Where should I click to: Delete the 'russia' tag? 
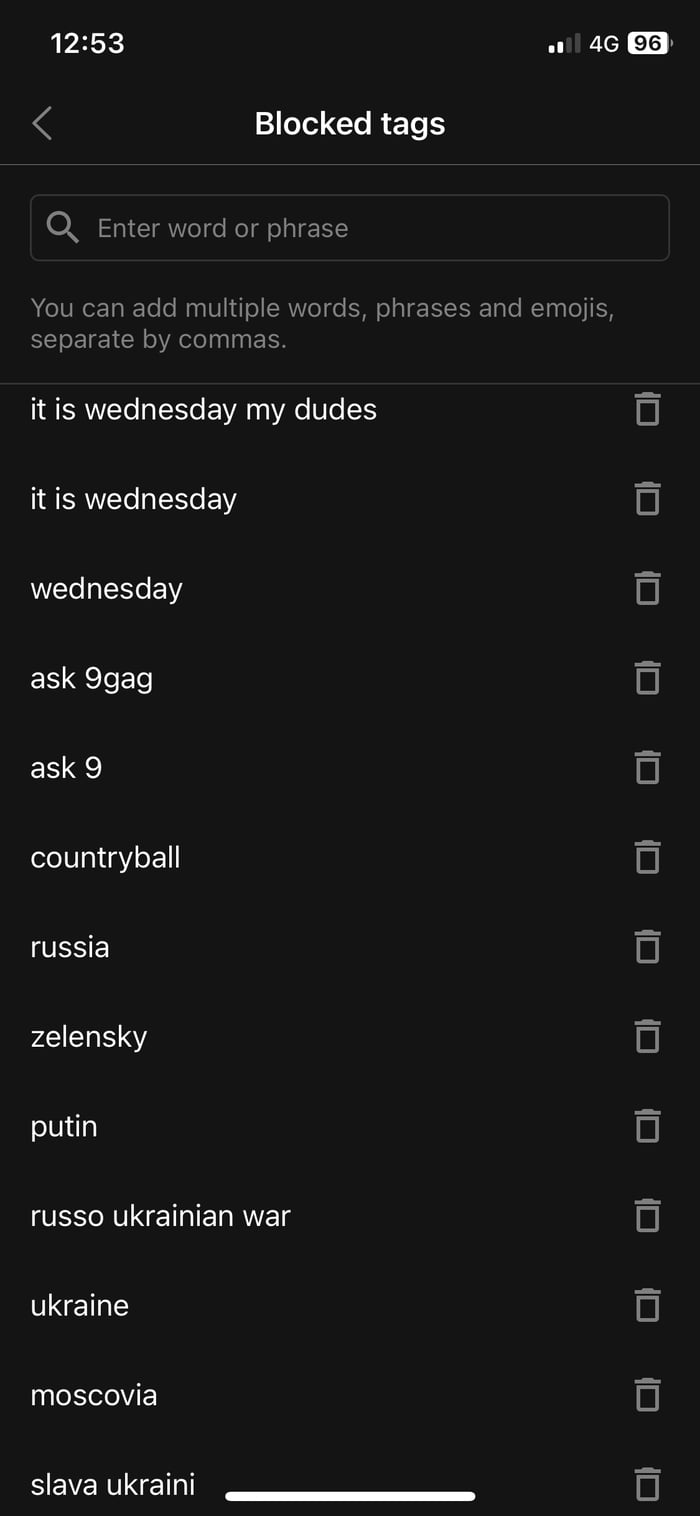pos(648,946)
